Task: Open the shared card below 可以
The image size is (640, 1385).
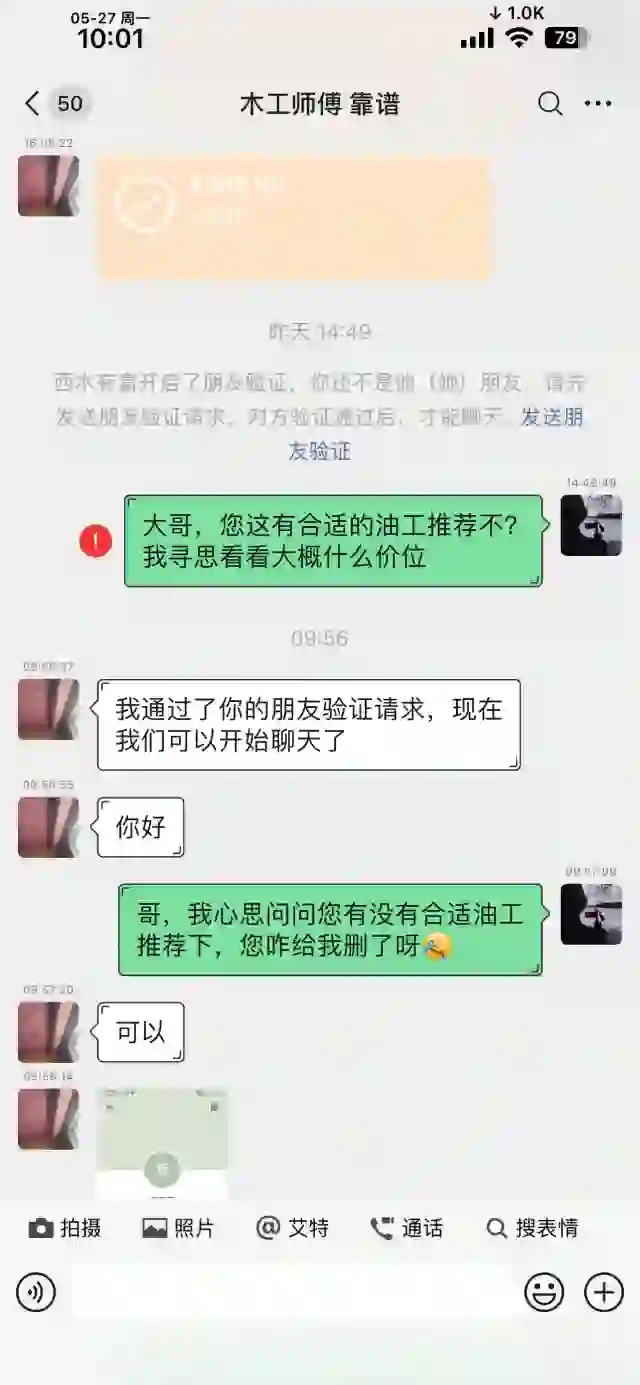Action: pos(162,1143)
